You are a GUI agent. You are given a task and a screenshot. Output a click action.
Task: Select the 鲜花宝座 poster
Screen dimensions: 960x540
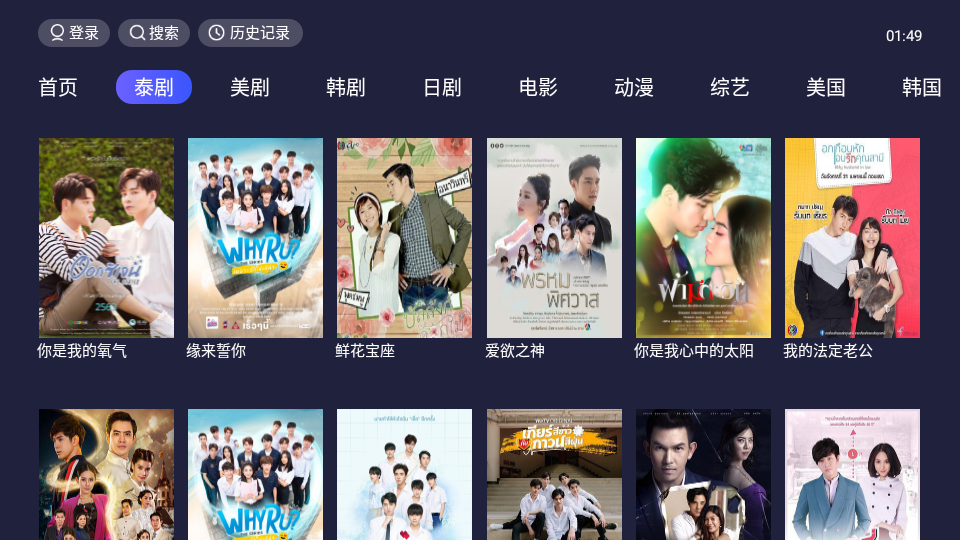coord(404,238)
